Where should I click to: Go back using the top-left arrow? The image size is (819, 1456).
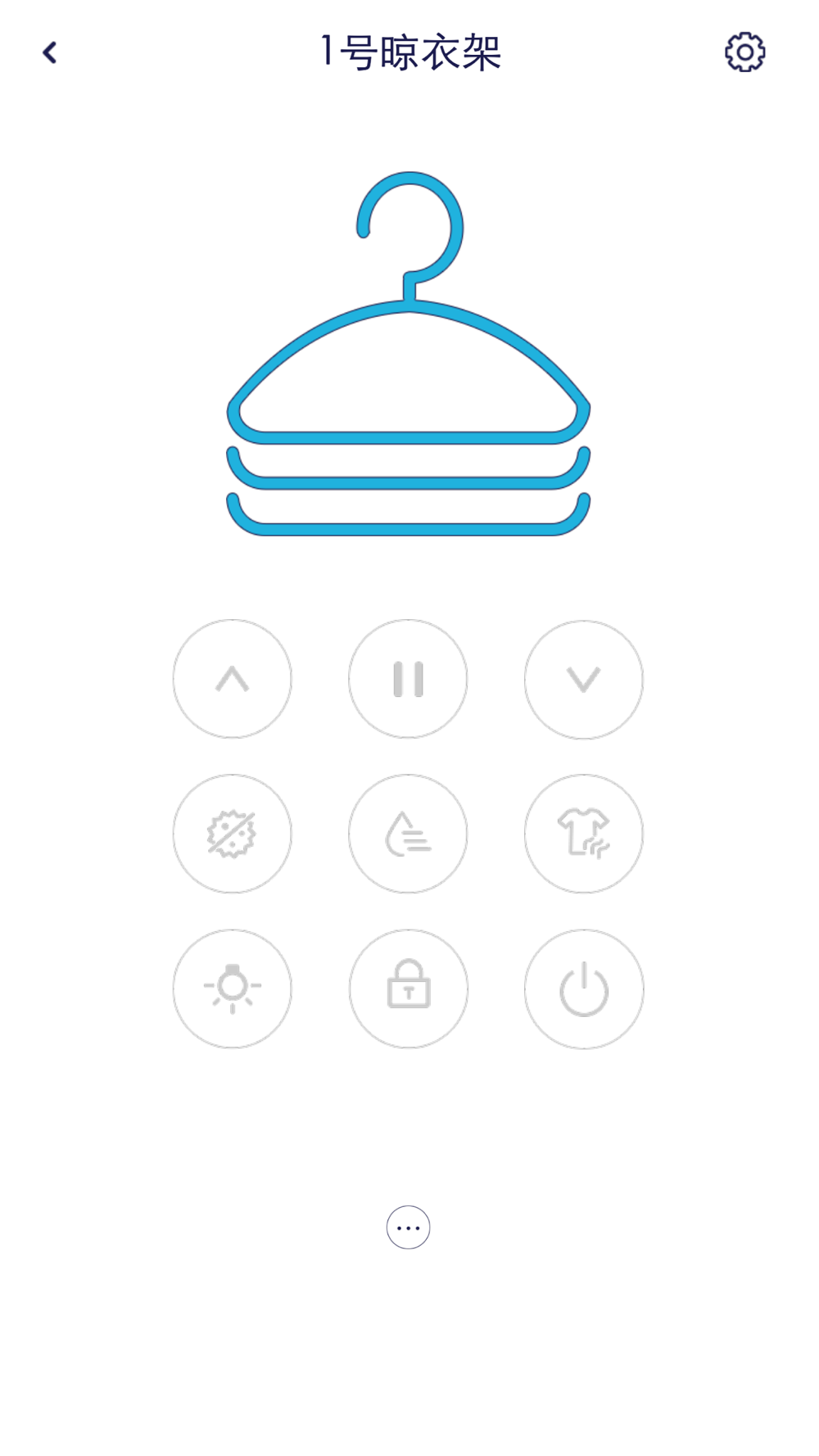click(x=50, y=53)
